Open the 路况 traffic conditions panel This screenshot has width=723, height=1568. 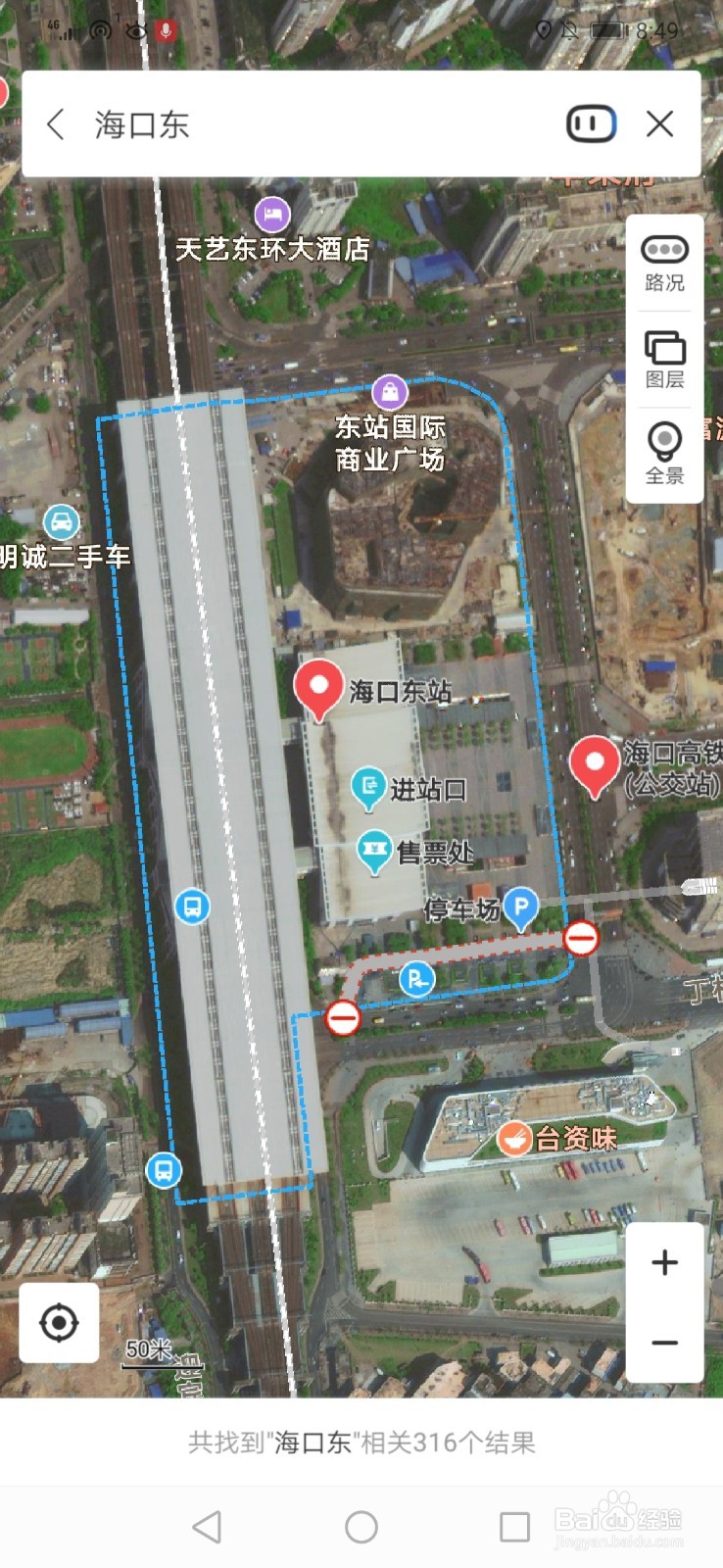664,260
